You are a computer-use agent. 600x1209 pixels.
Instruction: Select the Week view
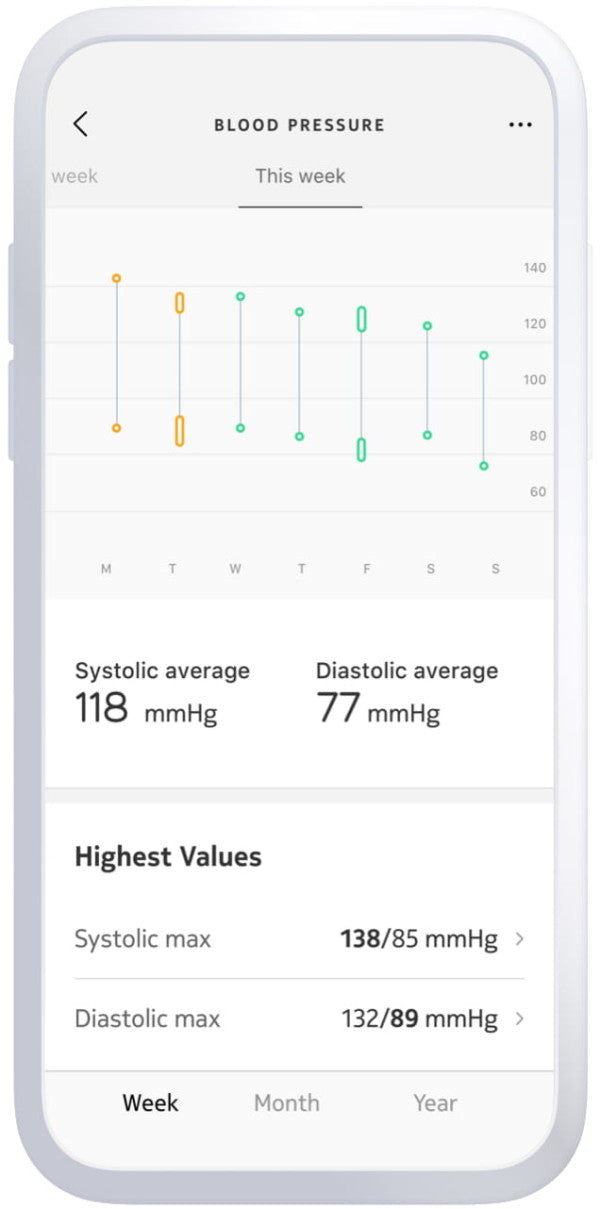[x=150, y=1103]
